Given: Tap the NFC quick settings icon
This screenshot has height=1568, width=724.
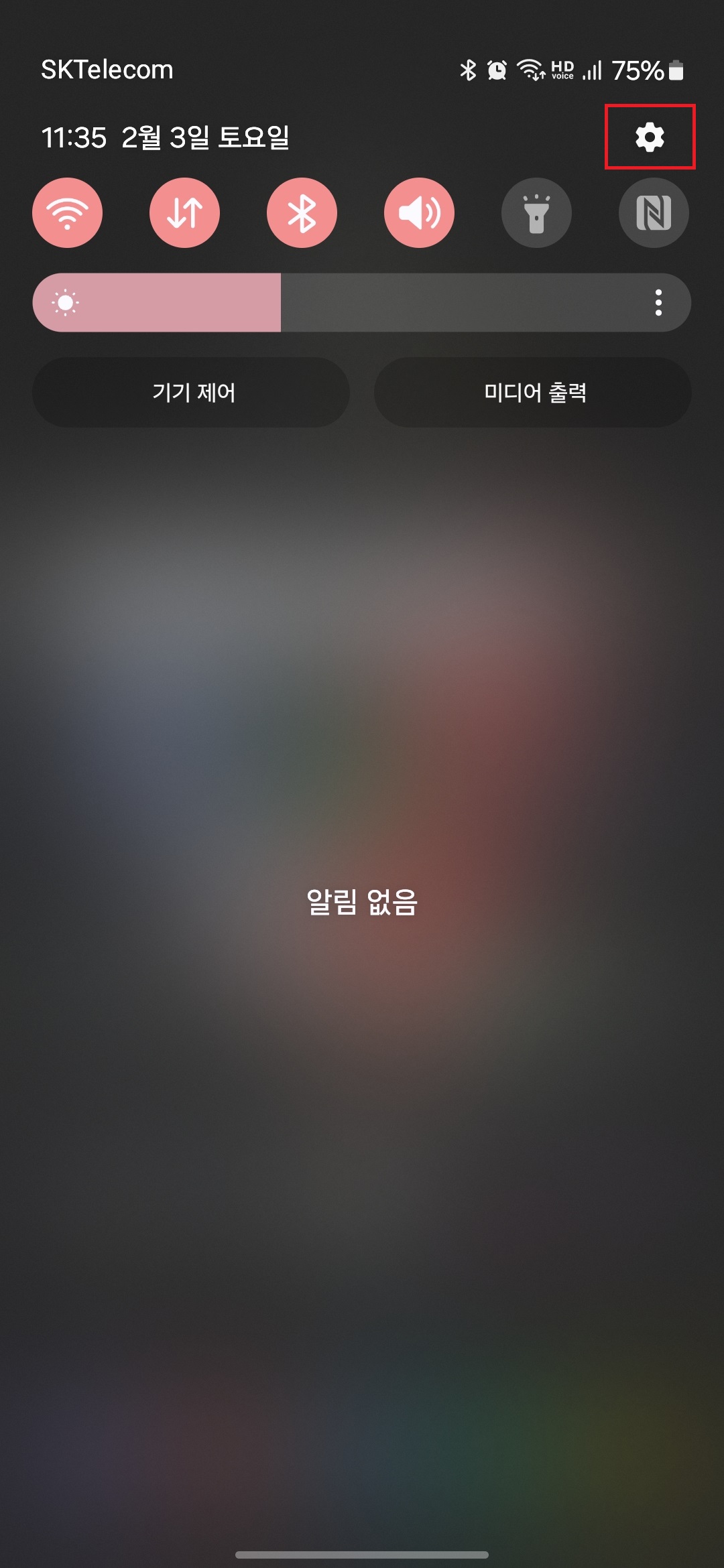Looking at the screenshot, I should tap(652, 212).
